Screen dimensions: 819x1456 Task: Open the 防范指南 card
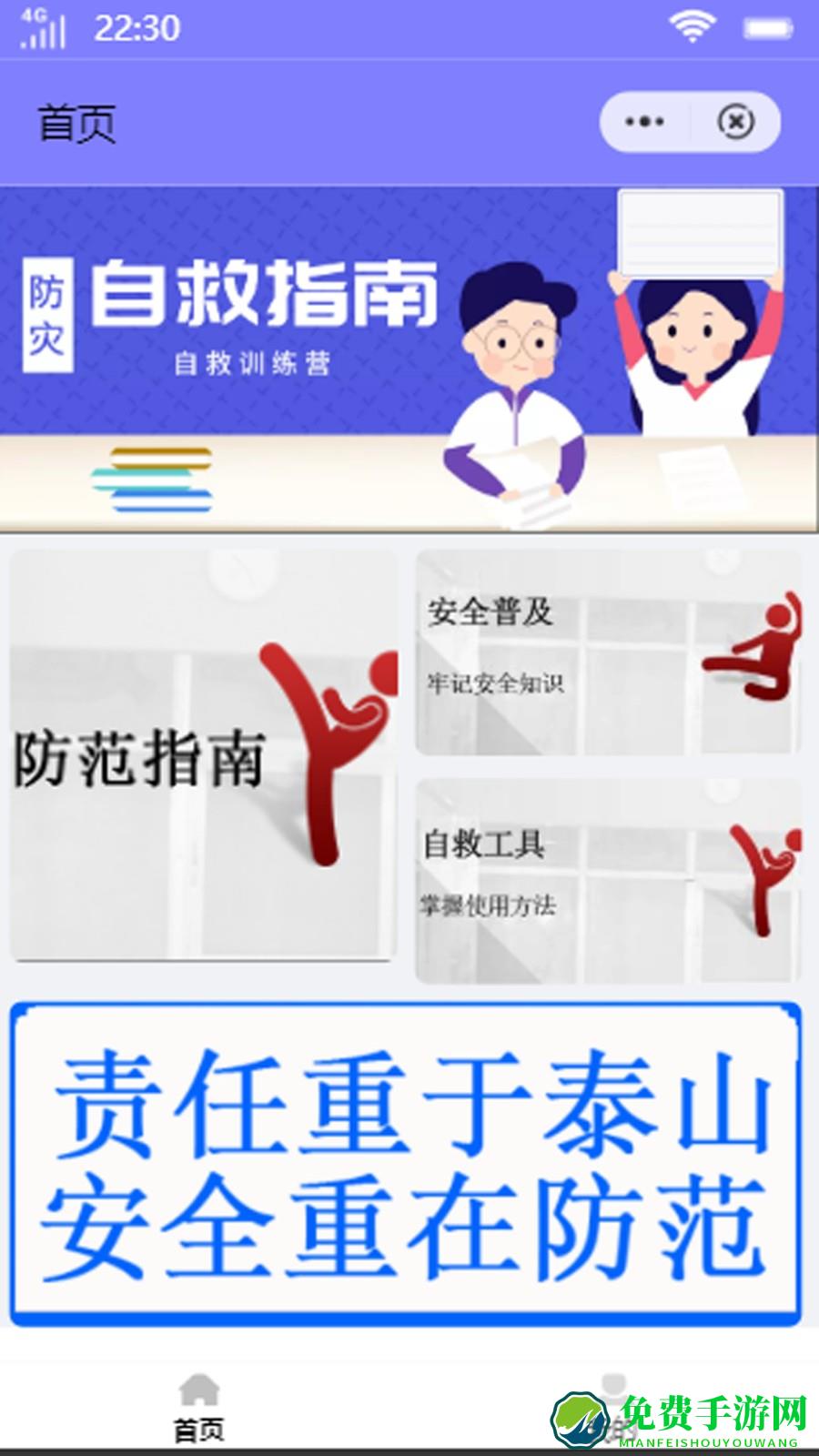[204, 755]
